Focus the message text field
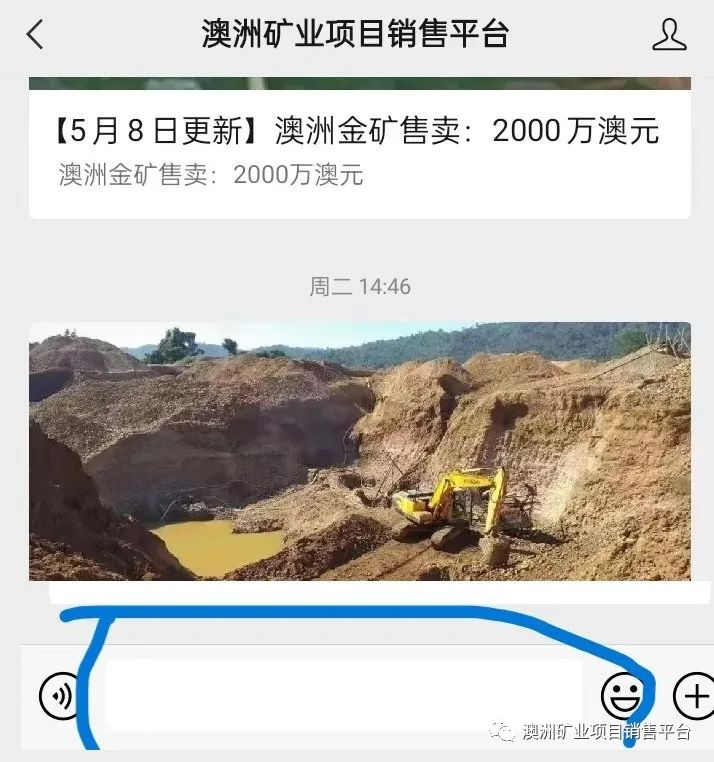 (x=342, y=695)
